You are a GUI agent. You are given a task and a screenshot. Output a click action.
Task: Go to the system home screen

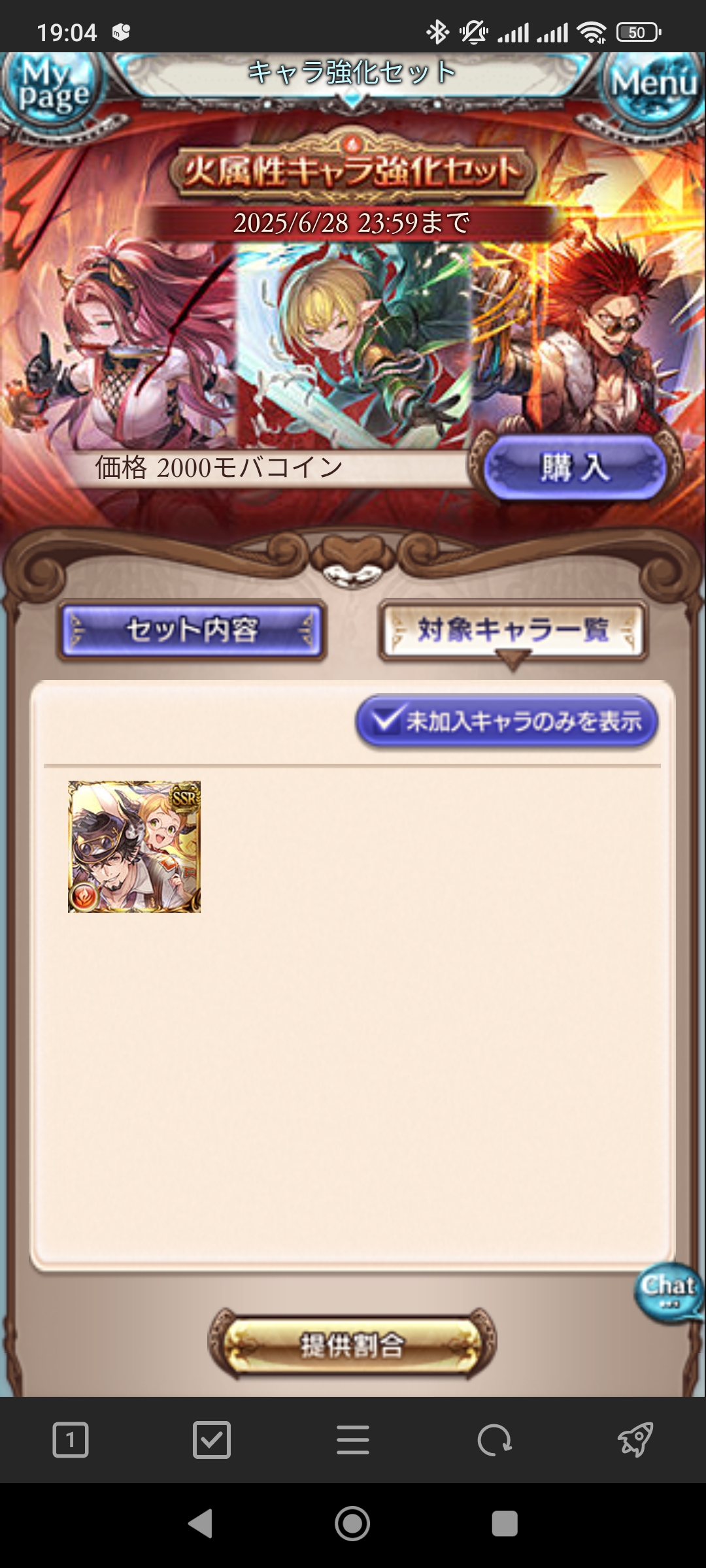pos(352,1524)
